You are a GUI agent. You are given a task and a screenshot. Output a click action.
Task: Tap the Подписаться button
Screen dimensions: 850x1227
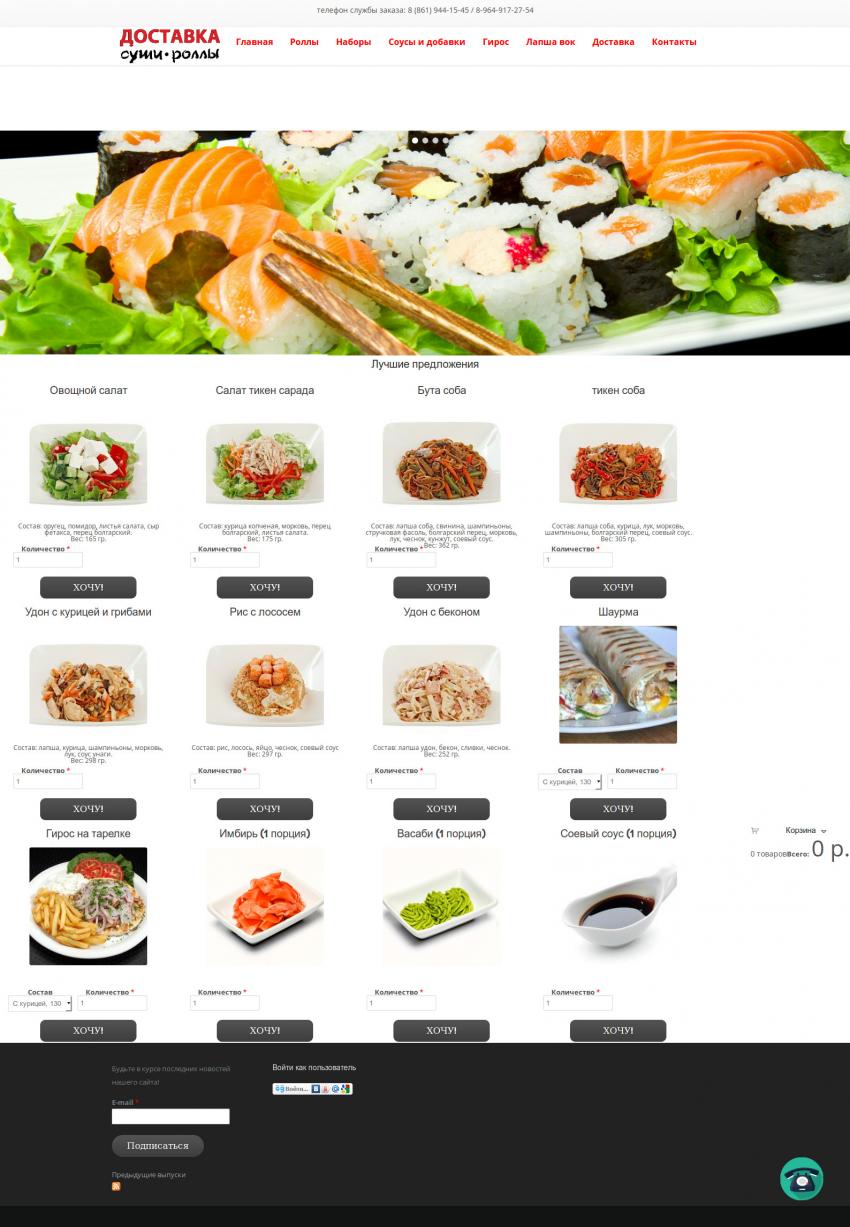tap(157, 1146)
